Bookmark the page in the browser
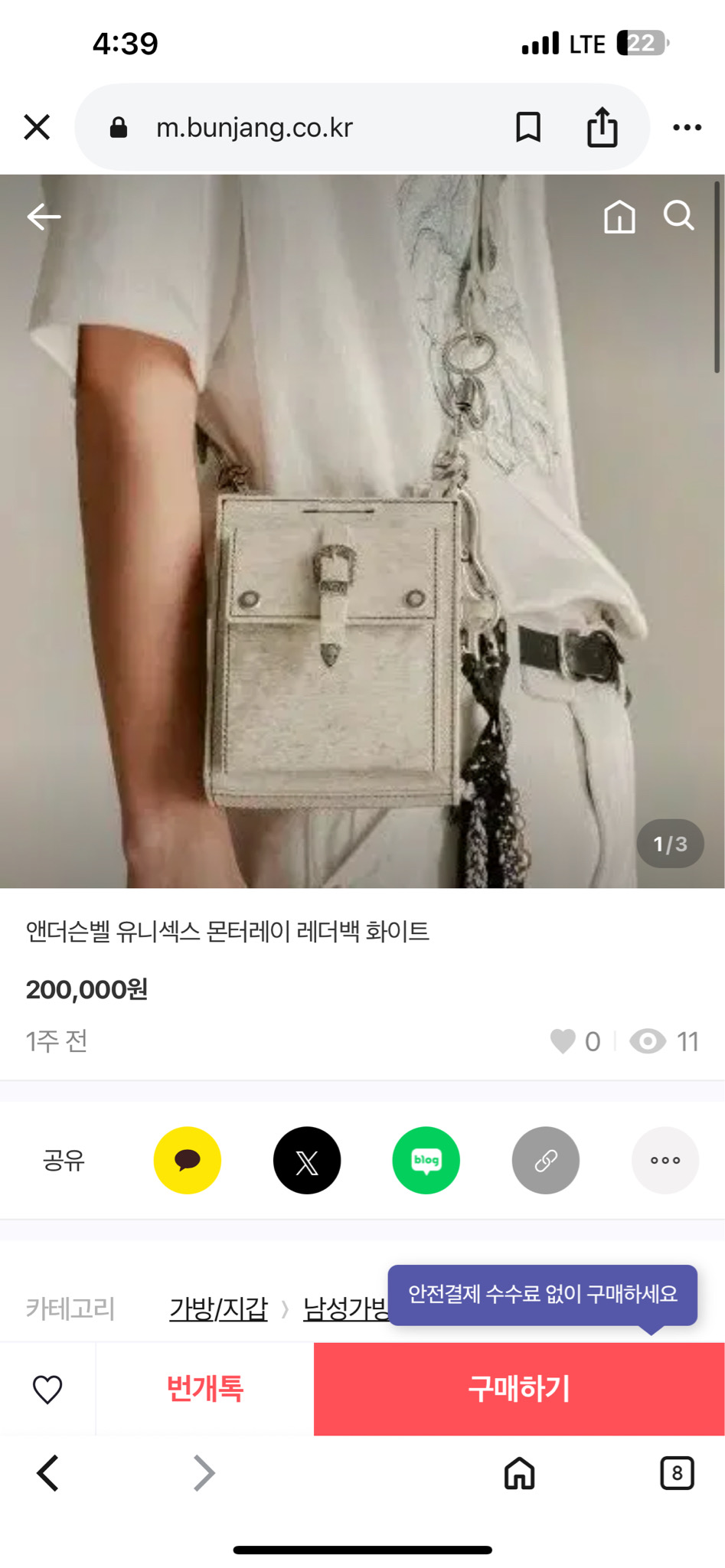The image size is (725, 1568). 529,127
